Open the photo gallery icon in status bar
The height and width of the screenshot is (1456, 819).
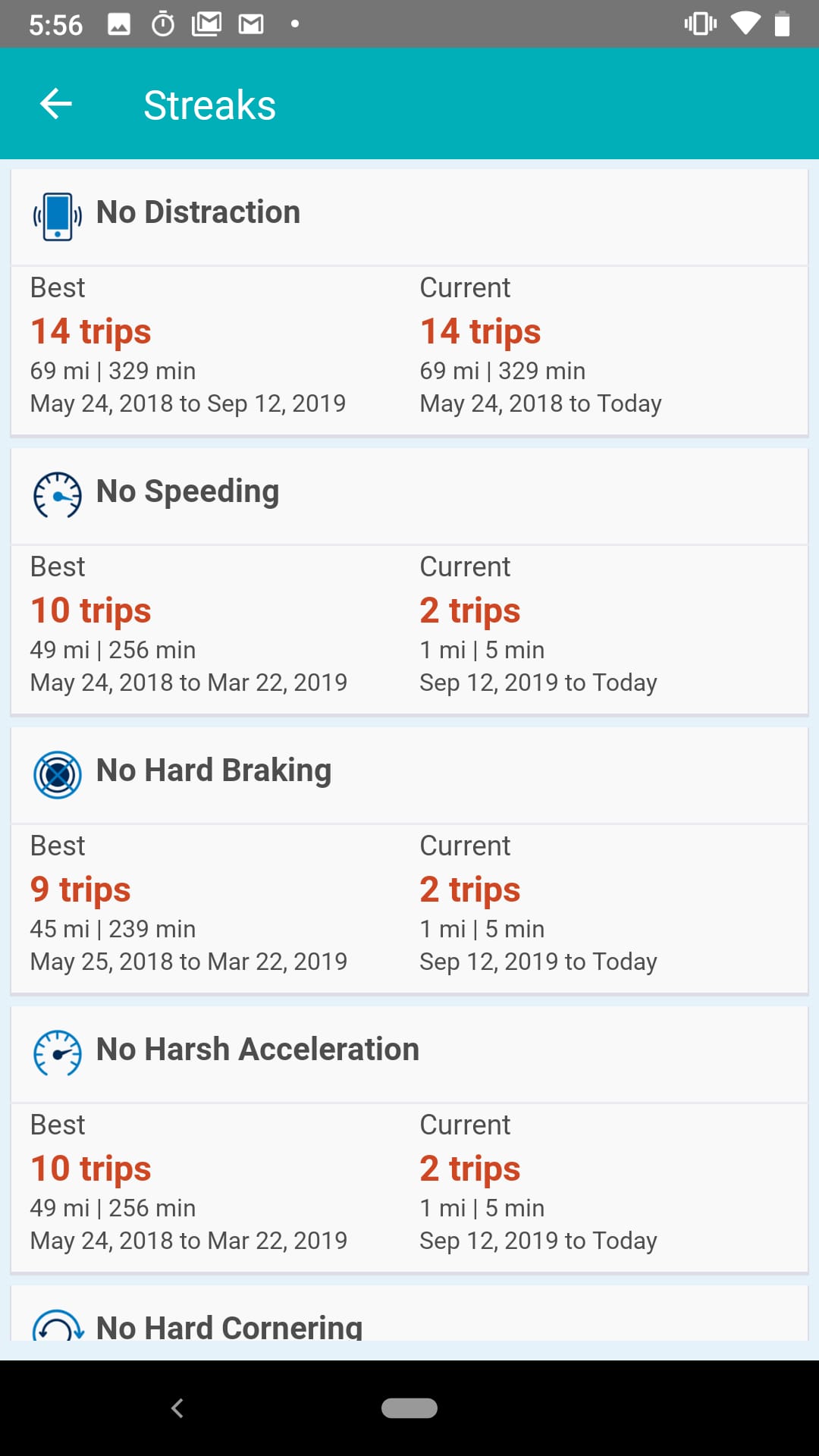pyautogui.click(x=120, y=23)
